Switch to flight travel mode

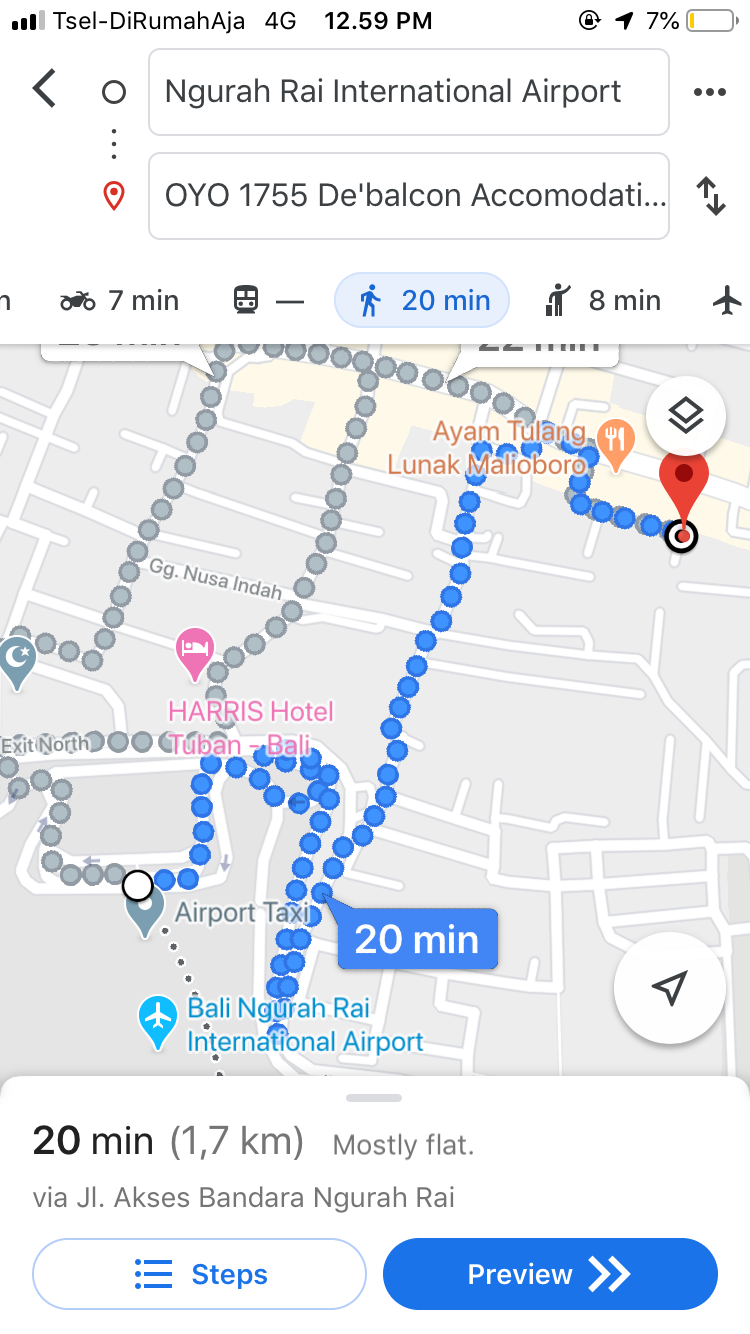pyautogui.click(x=728, y=300)
